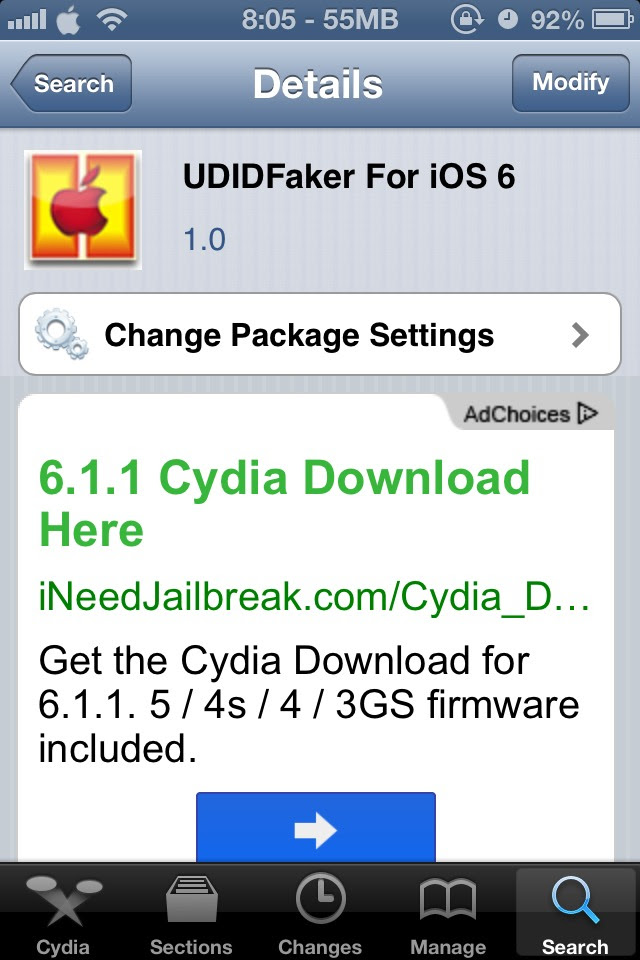Viewport: 640px width, 960px height.
Task: Switch to the Cydia tab
Action: pyautogui.click(x=63, y=913)
